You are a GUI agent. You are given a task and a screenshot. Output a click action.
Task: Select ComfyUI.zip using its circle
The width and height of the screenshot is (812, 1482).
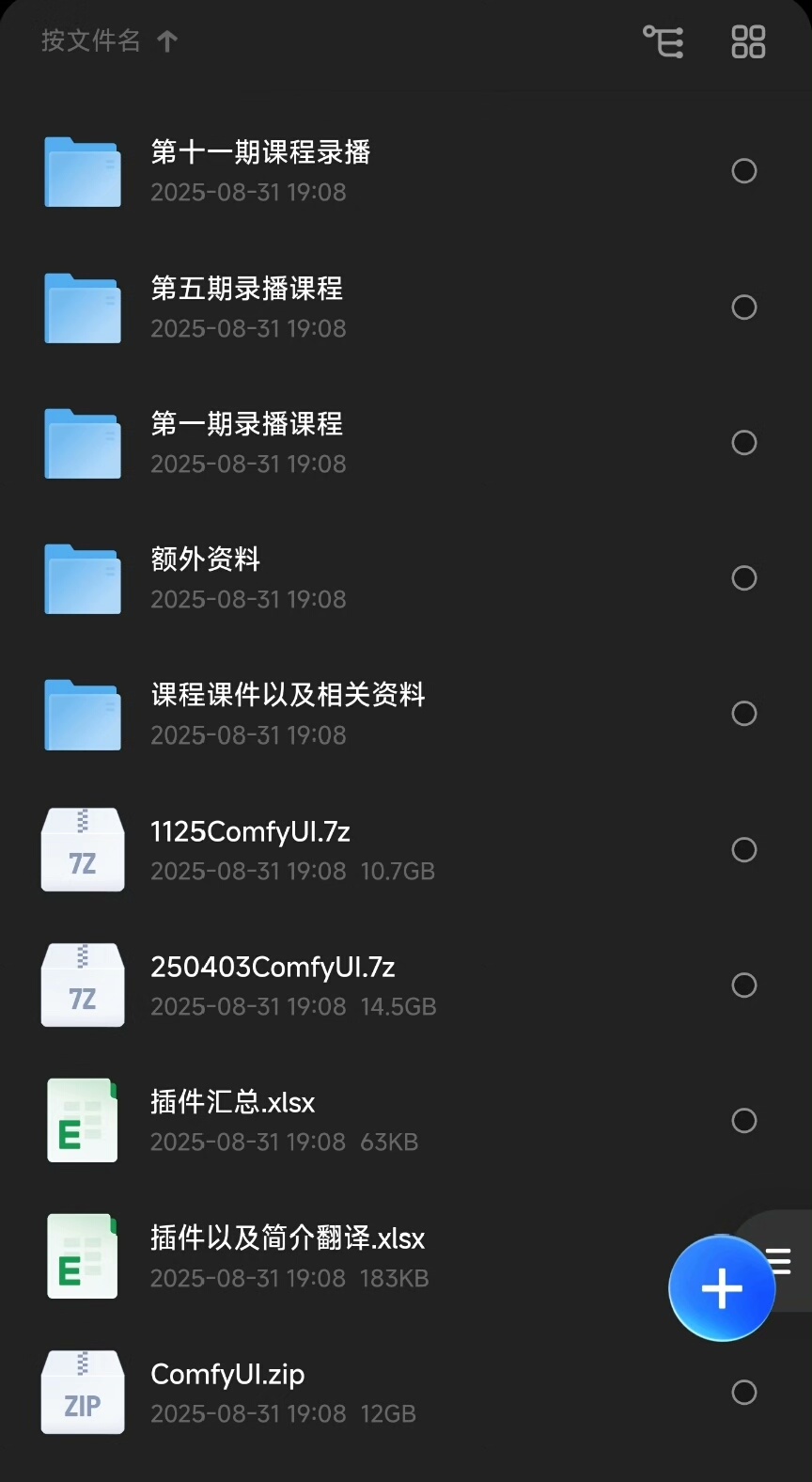click(743, 1392)
